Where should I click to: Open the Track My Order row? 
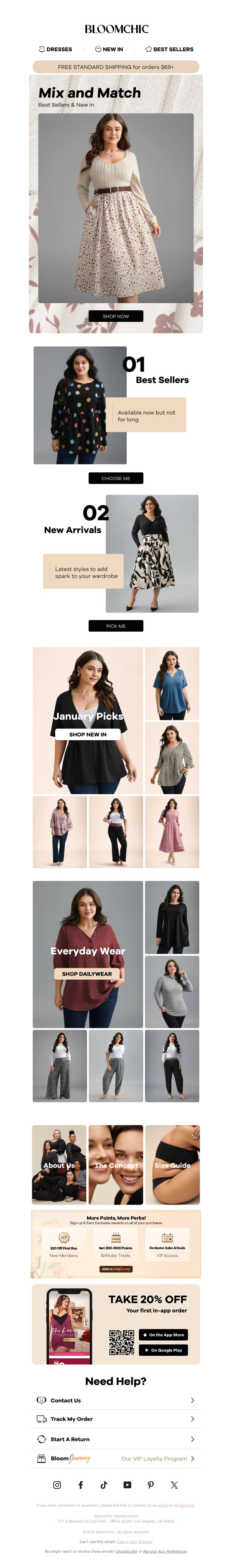click(x=116, y=1419)
